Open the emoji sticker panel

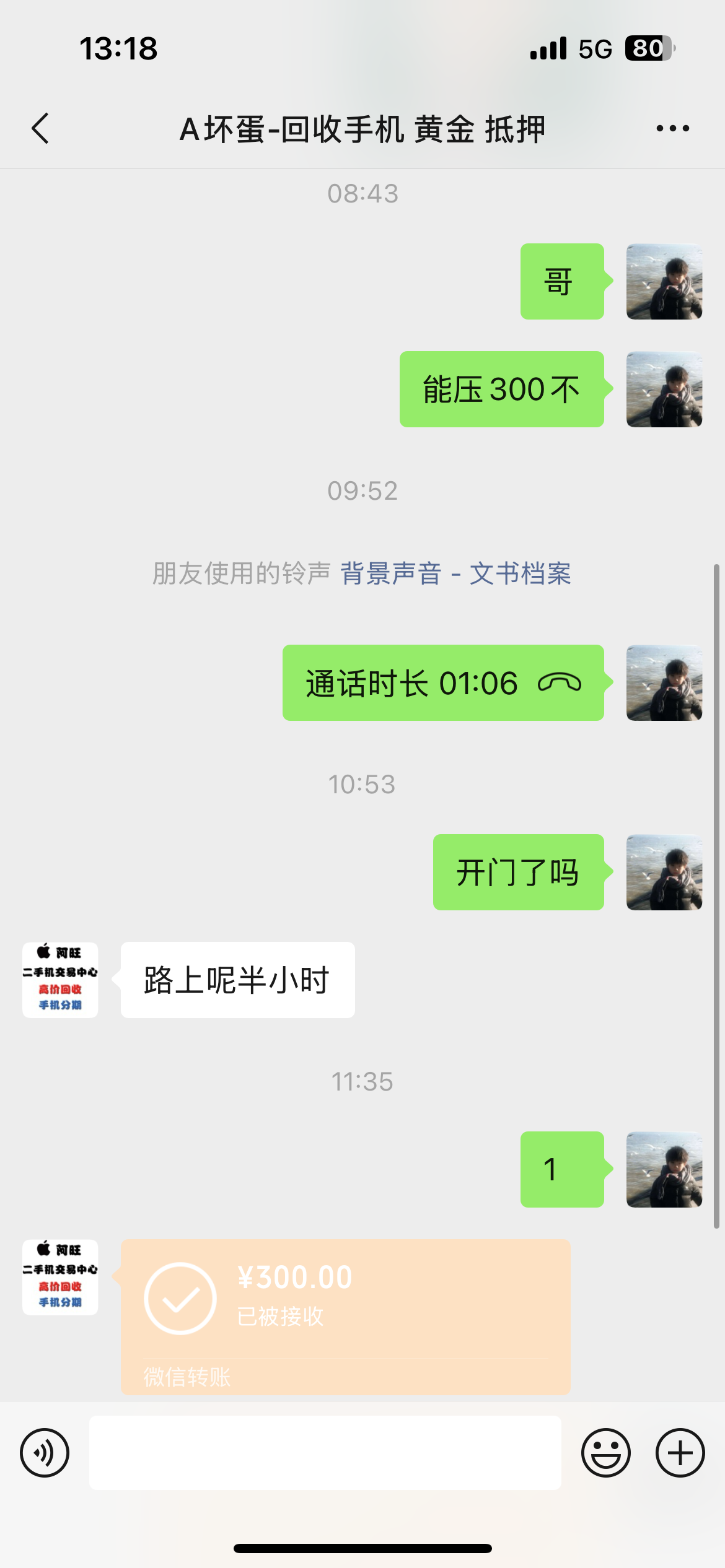(x=605, y=1453)
